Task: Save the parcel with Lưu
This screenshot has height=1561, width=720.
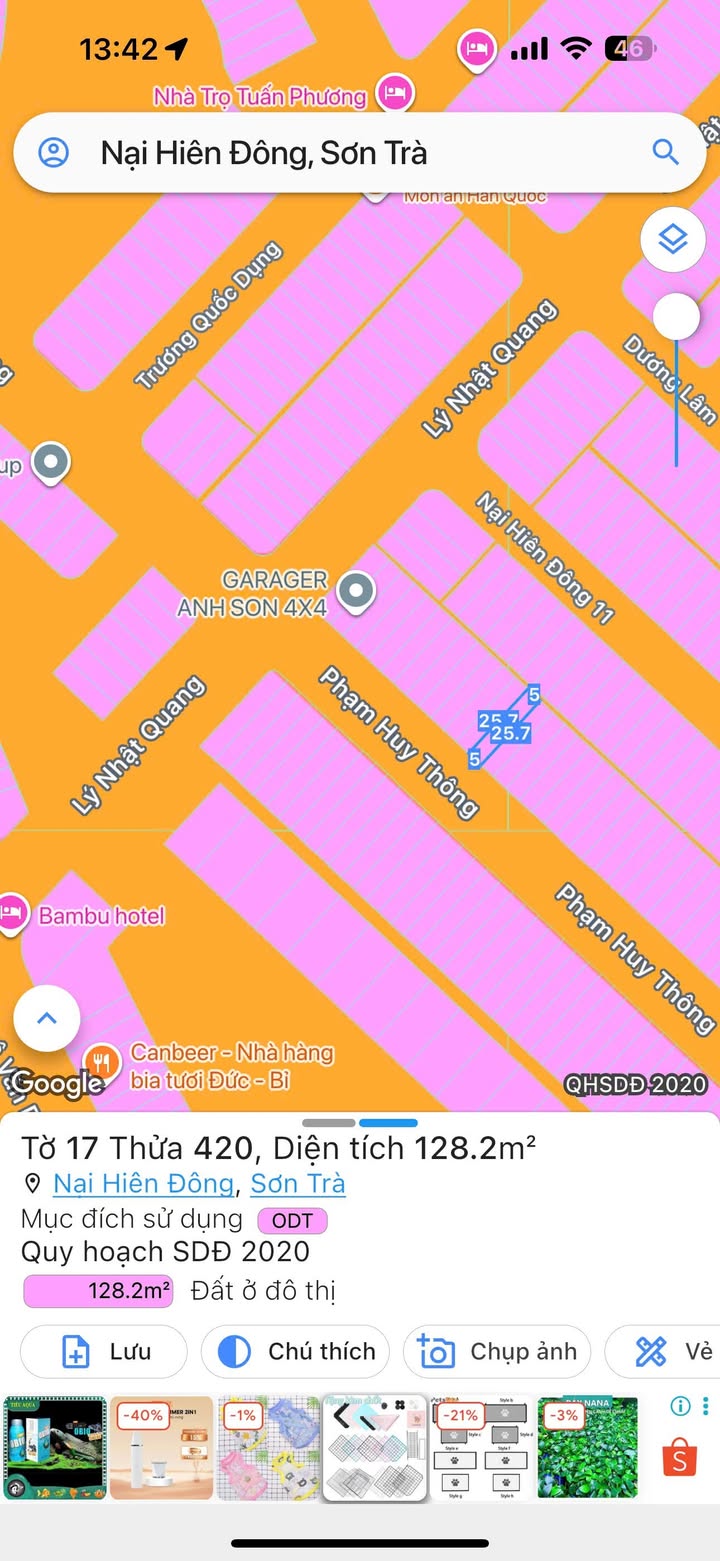Action: click(x=104, y=1352)
